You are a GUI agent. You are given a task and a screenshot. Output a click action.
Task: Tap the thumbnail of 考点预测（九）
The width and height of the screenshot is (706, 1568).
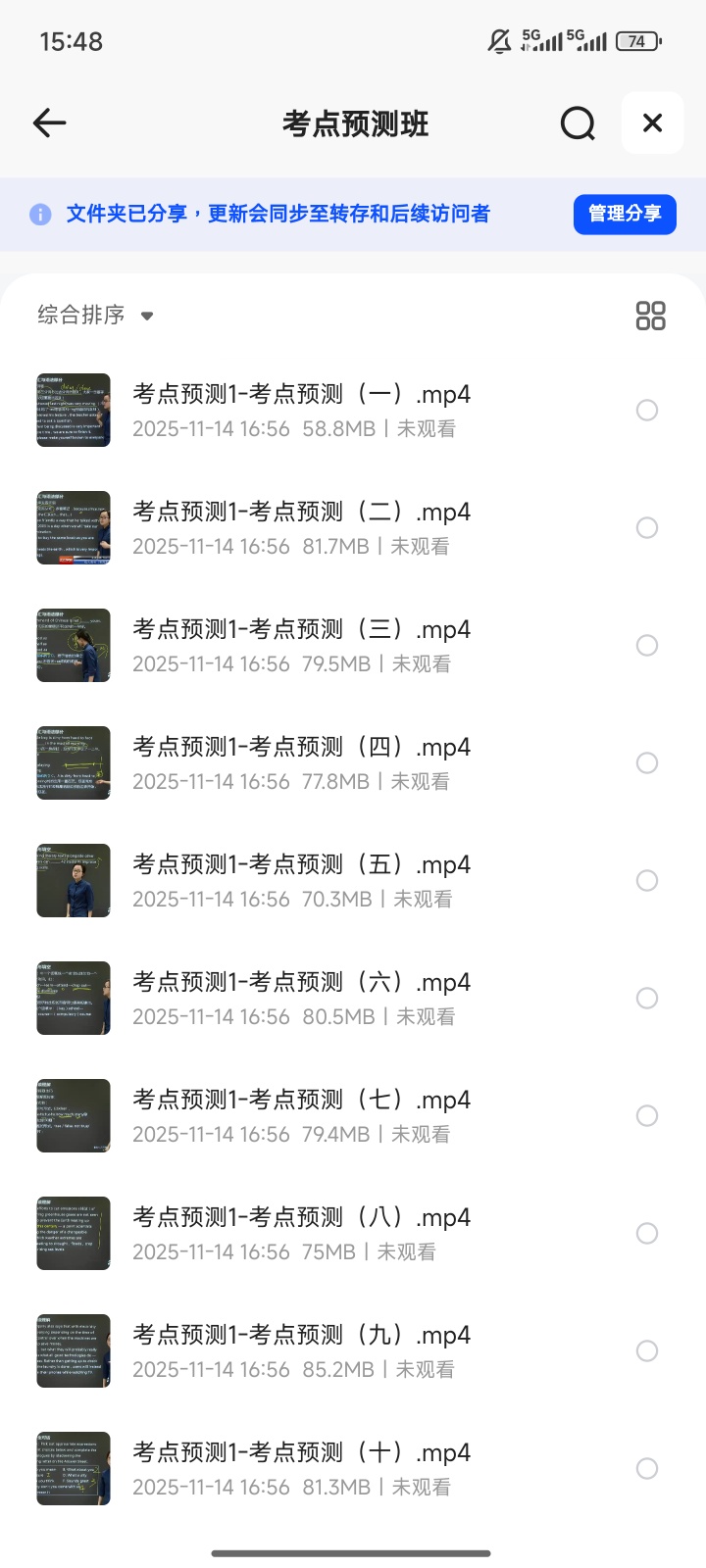[73, 1350]
